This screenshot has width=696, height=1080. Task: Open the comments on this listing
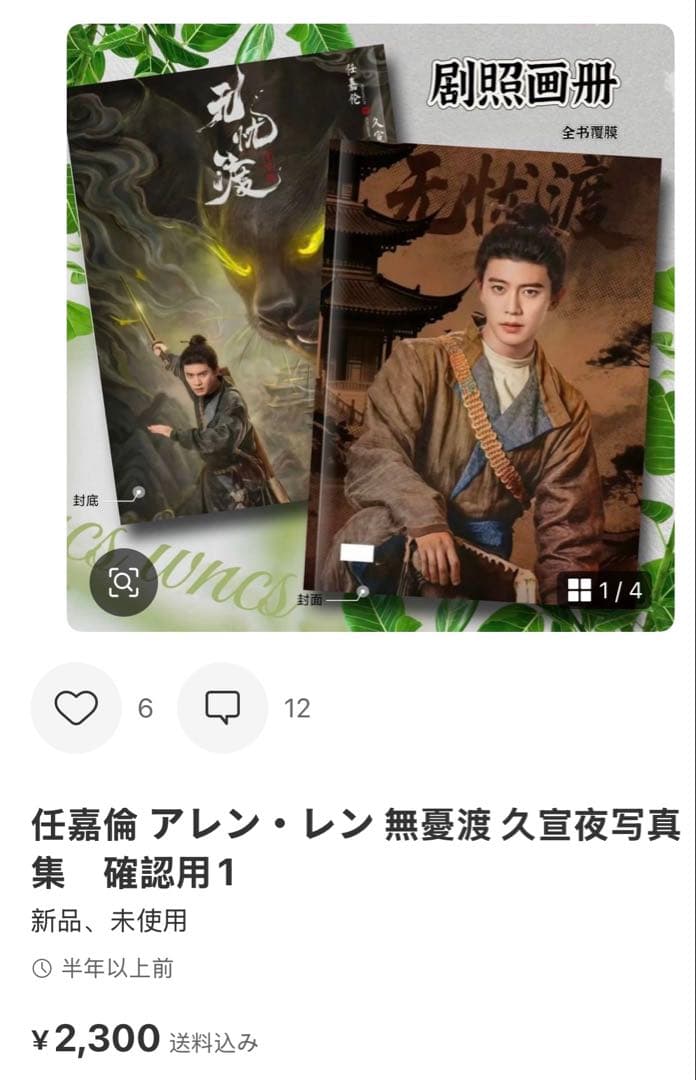click(222, 708)
